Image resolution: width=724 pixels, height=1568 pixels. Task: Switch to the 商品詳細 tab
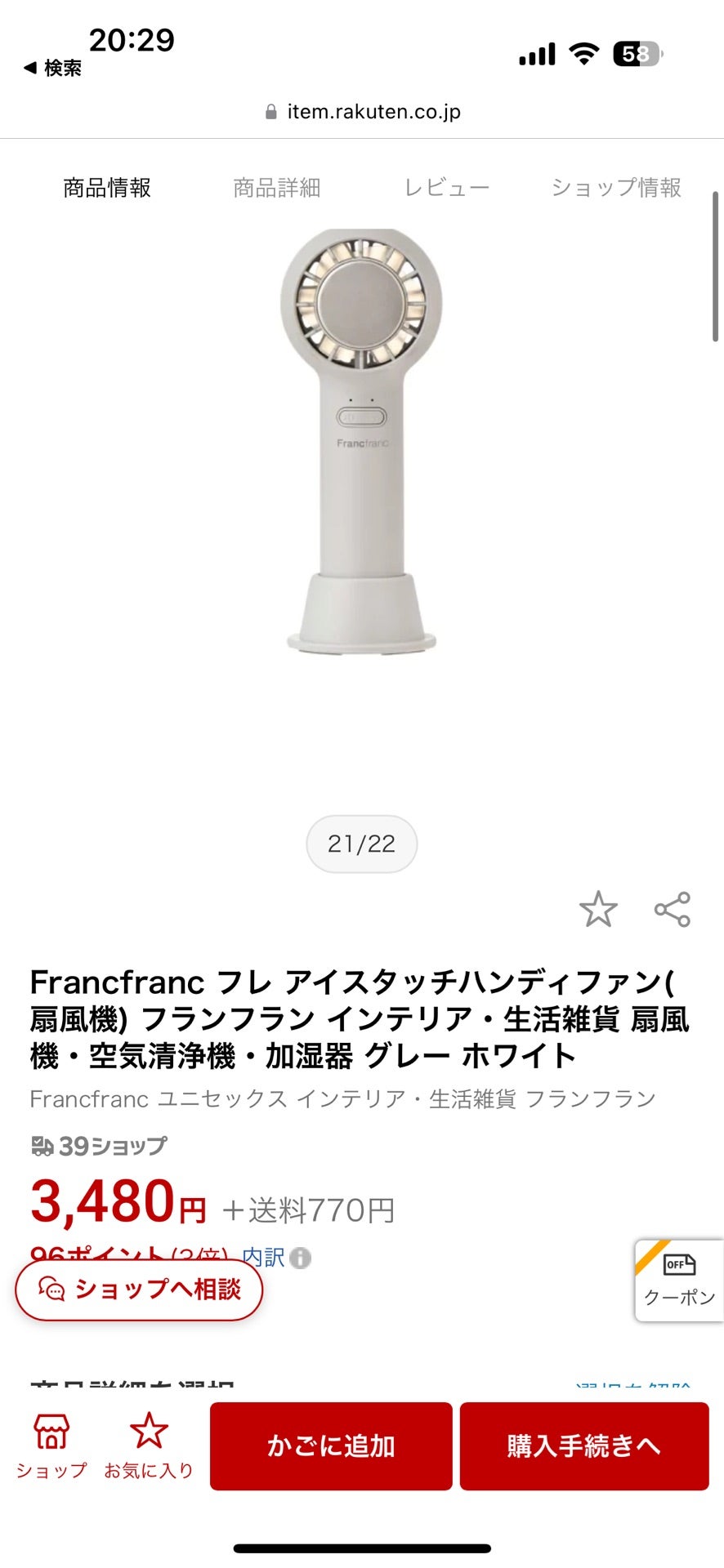[x=277, y=187]
